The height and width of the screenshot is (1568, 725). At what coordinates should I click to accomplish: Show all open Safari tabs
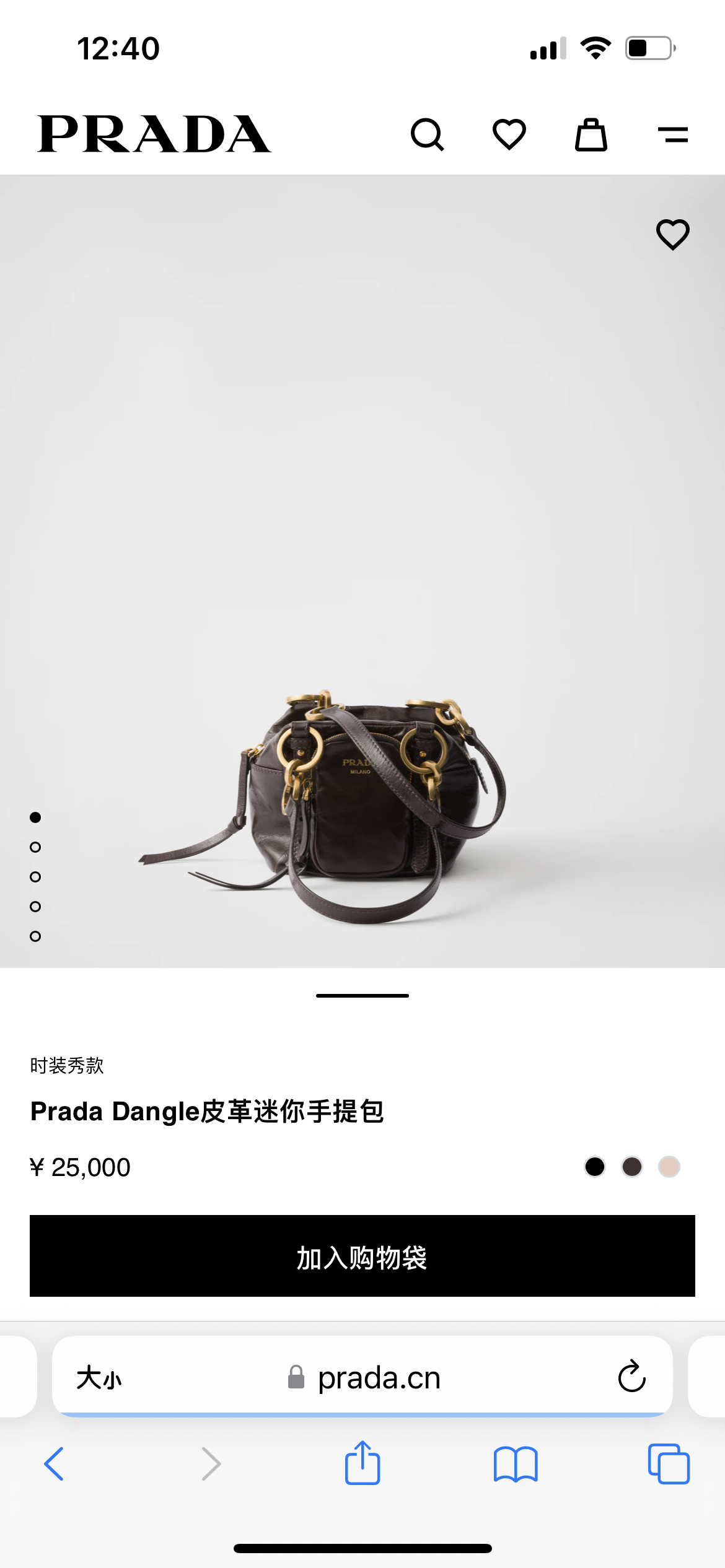click(669, 1464)
